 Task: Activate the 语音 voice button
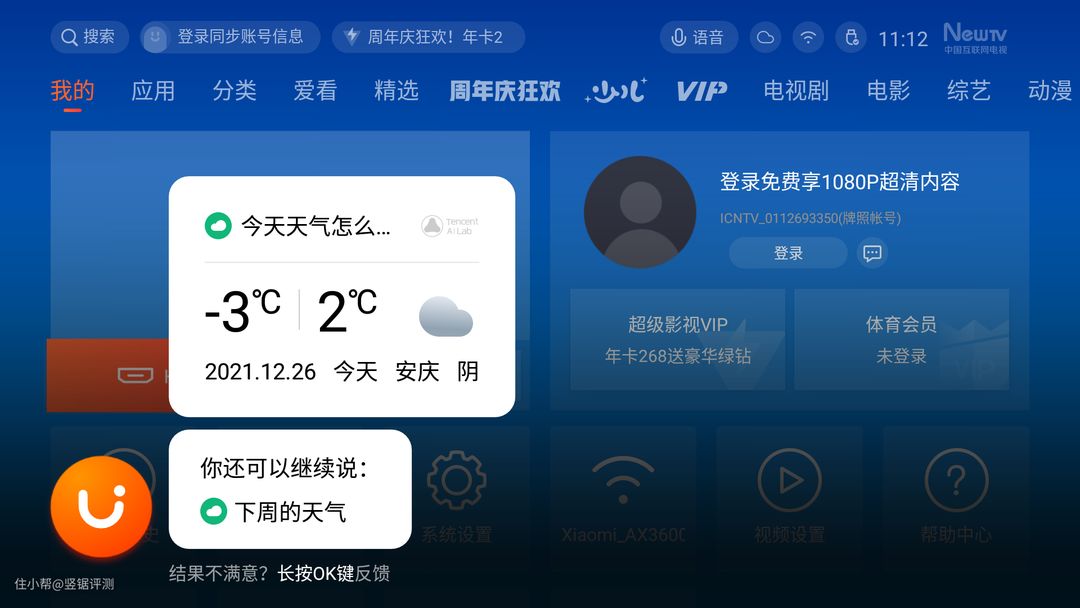[698, 37]
